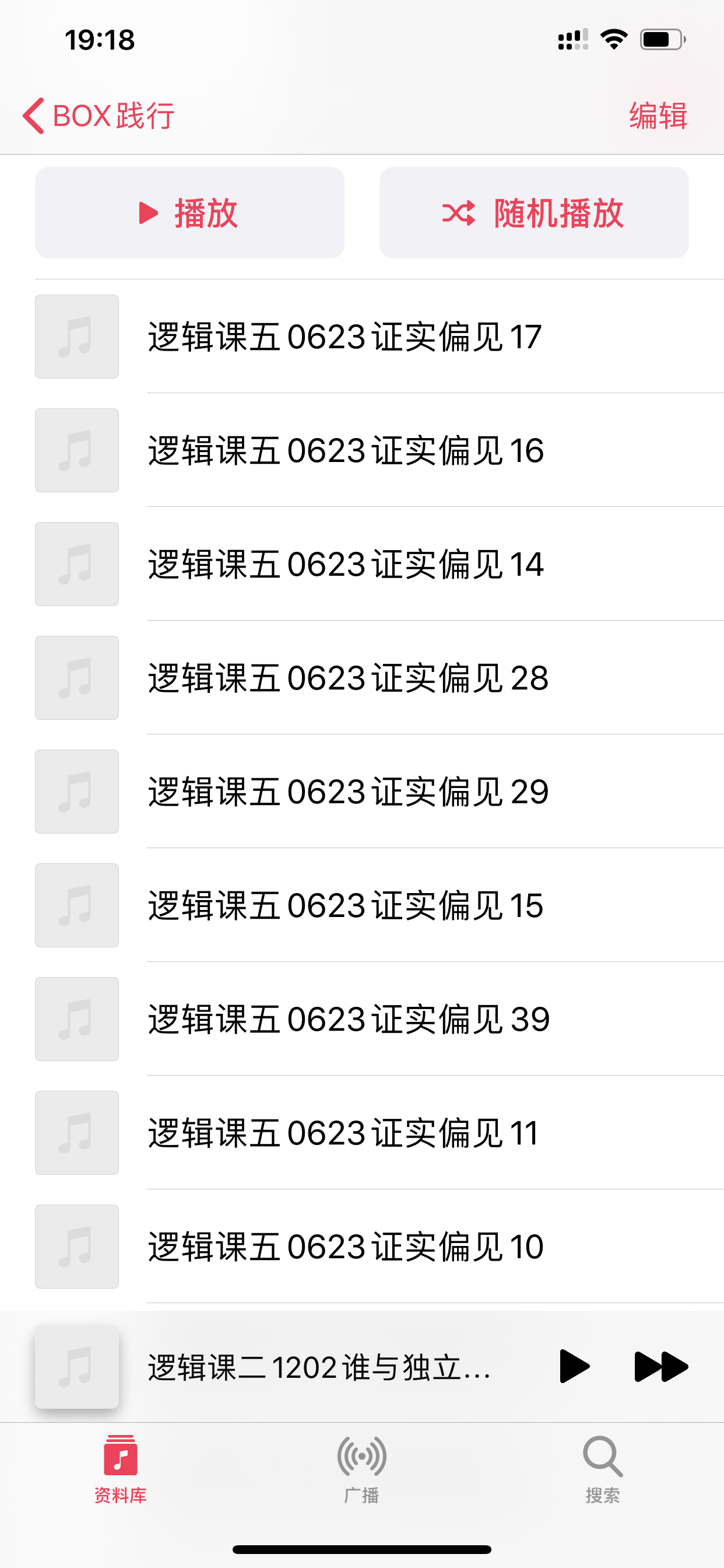Switch to the 资料库 tab
Viewport: 724px width, 1568px height.
coord(121,1469)
